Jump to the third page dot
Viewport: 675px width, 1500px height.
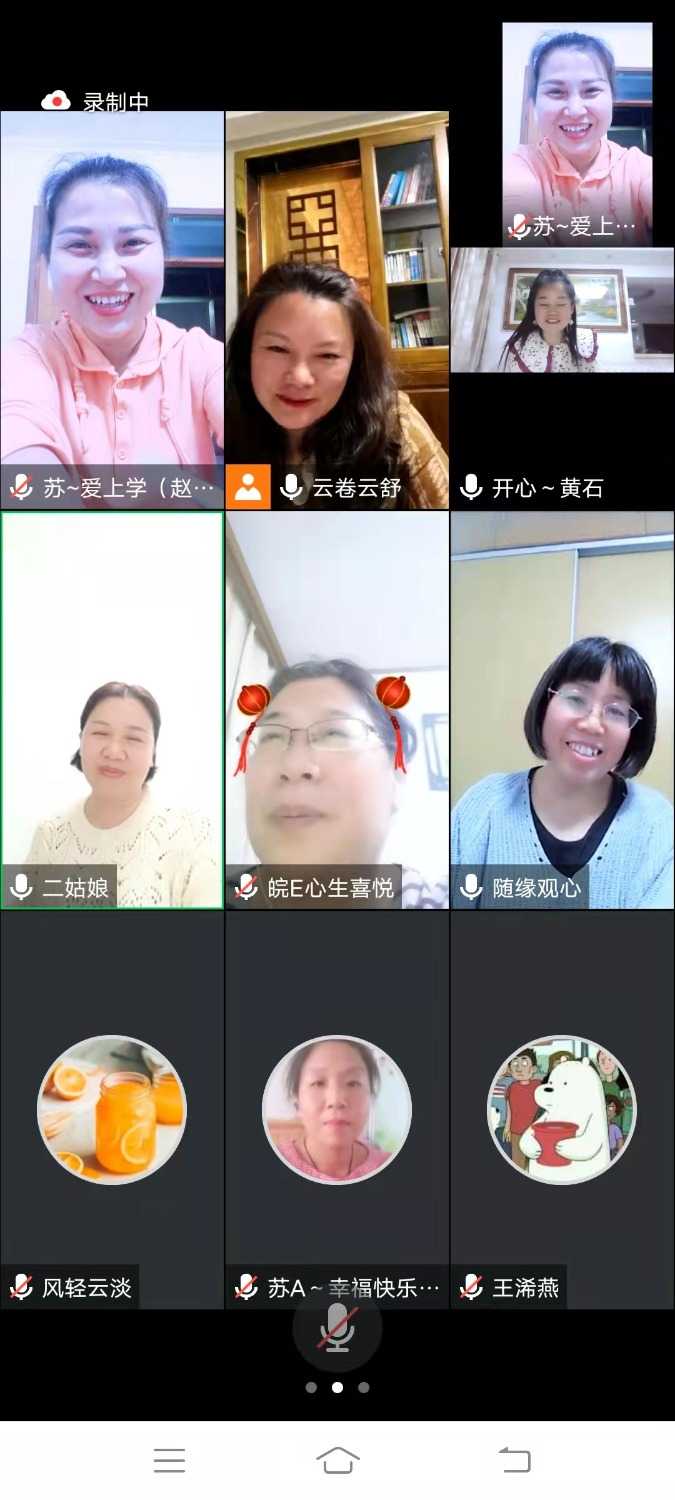tap(364, 1387)
